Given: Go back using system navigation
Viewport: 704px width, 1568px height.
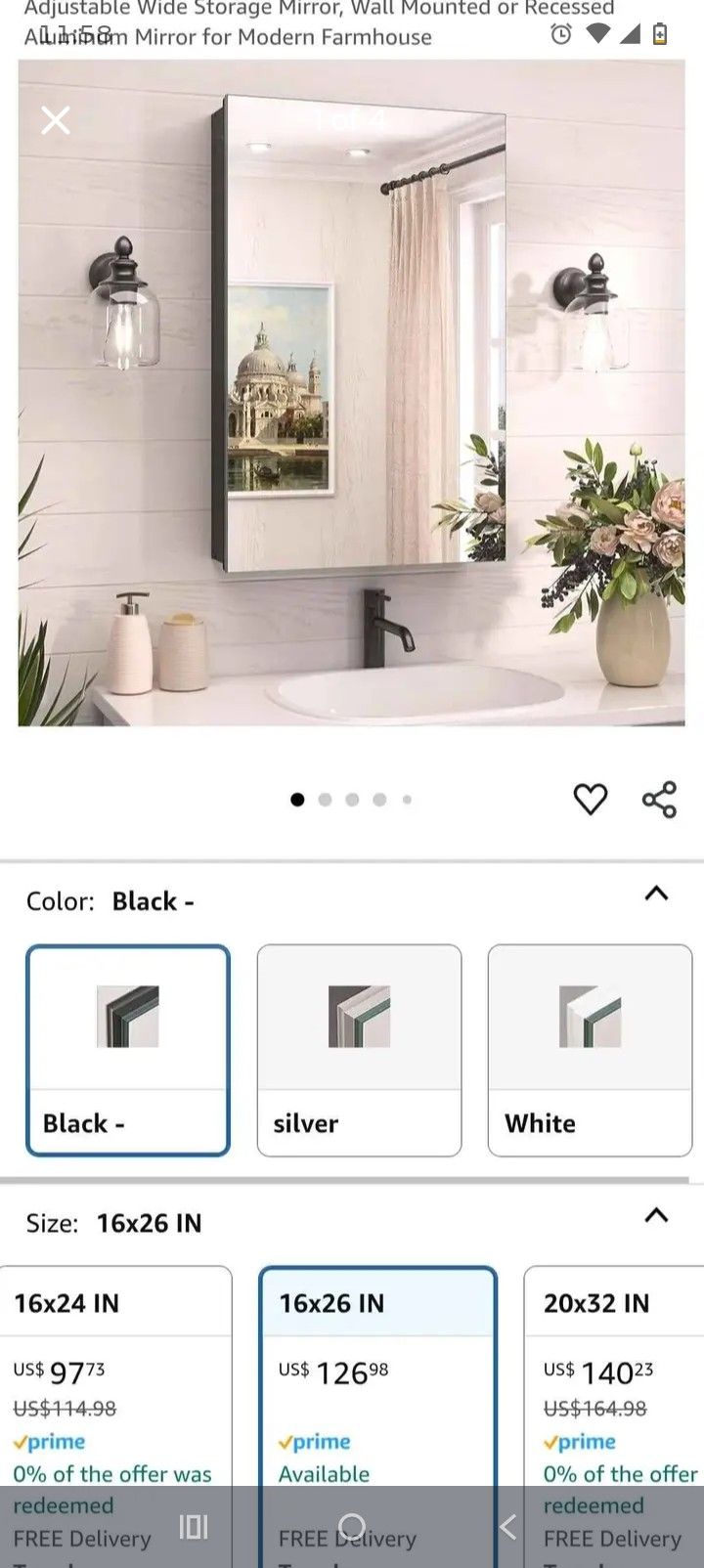Looking at the screenshot, I should 507,1527.
